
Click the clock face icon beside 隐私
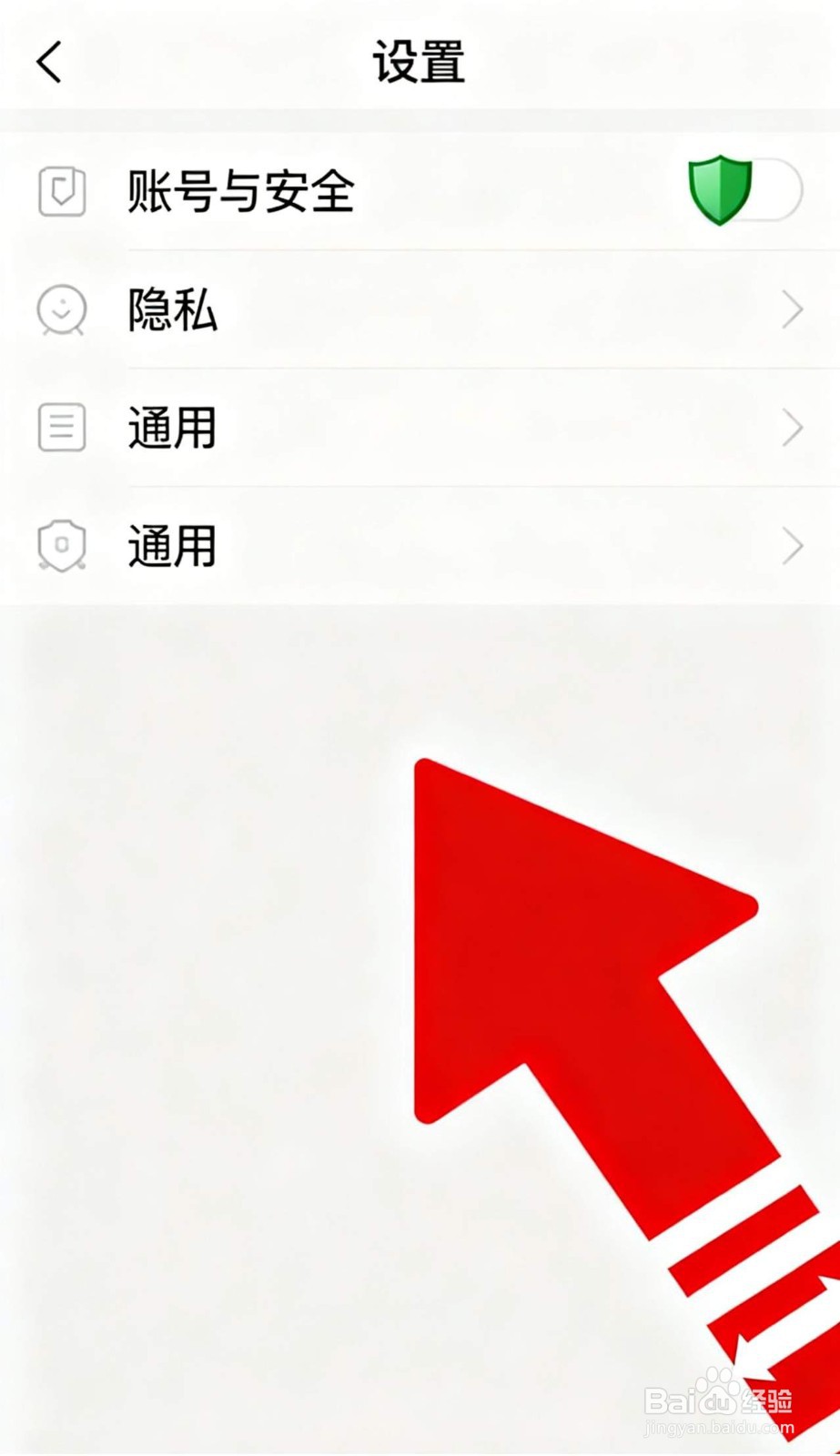tap(60, 311)
